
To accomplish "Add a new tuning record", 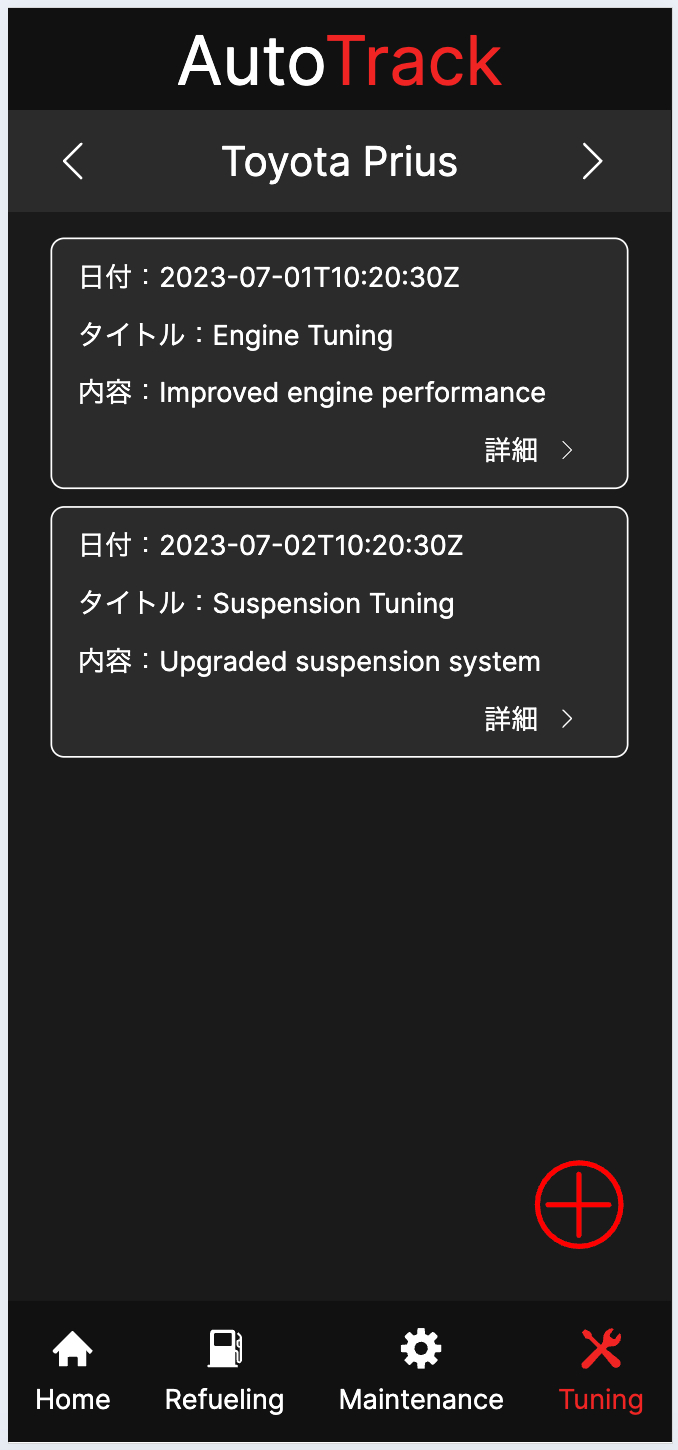I will tap(579, 1204).
